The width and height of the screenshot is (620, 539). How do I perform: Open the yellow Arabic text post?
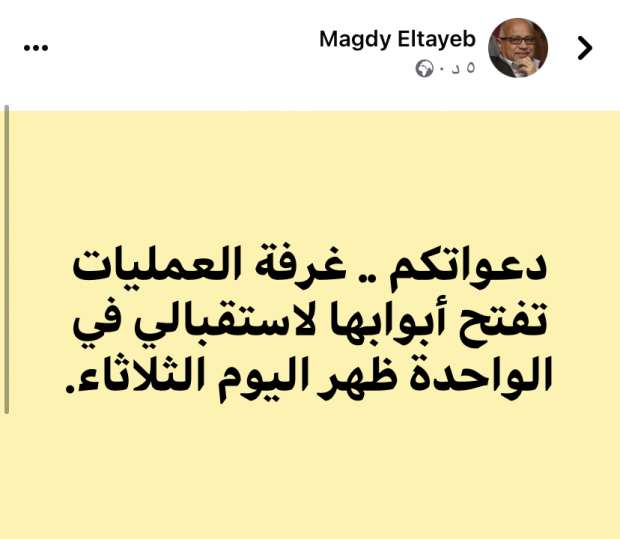click(x=314, y=324)
